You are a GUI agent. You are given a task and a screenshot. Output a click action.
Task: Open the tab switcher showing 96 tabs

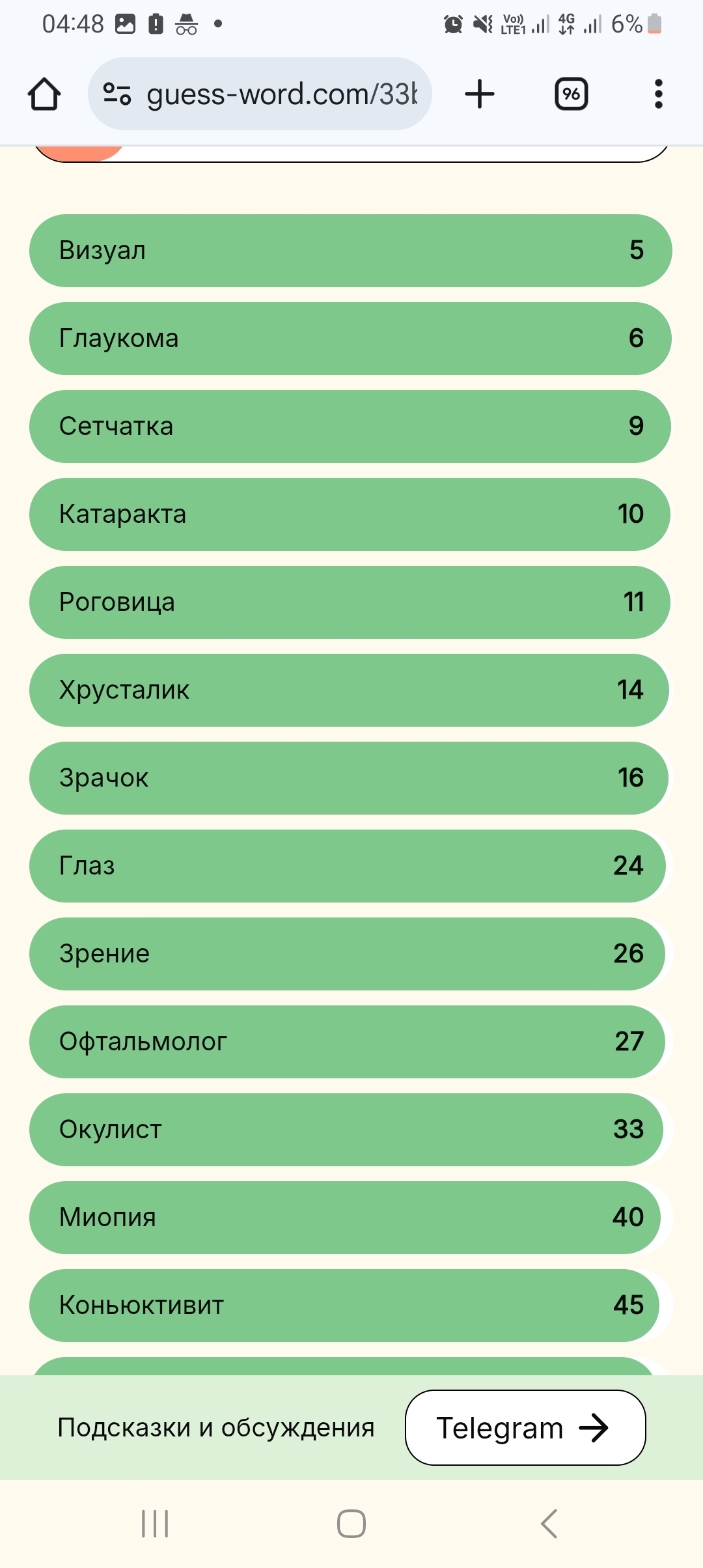(x=571, y=94)
